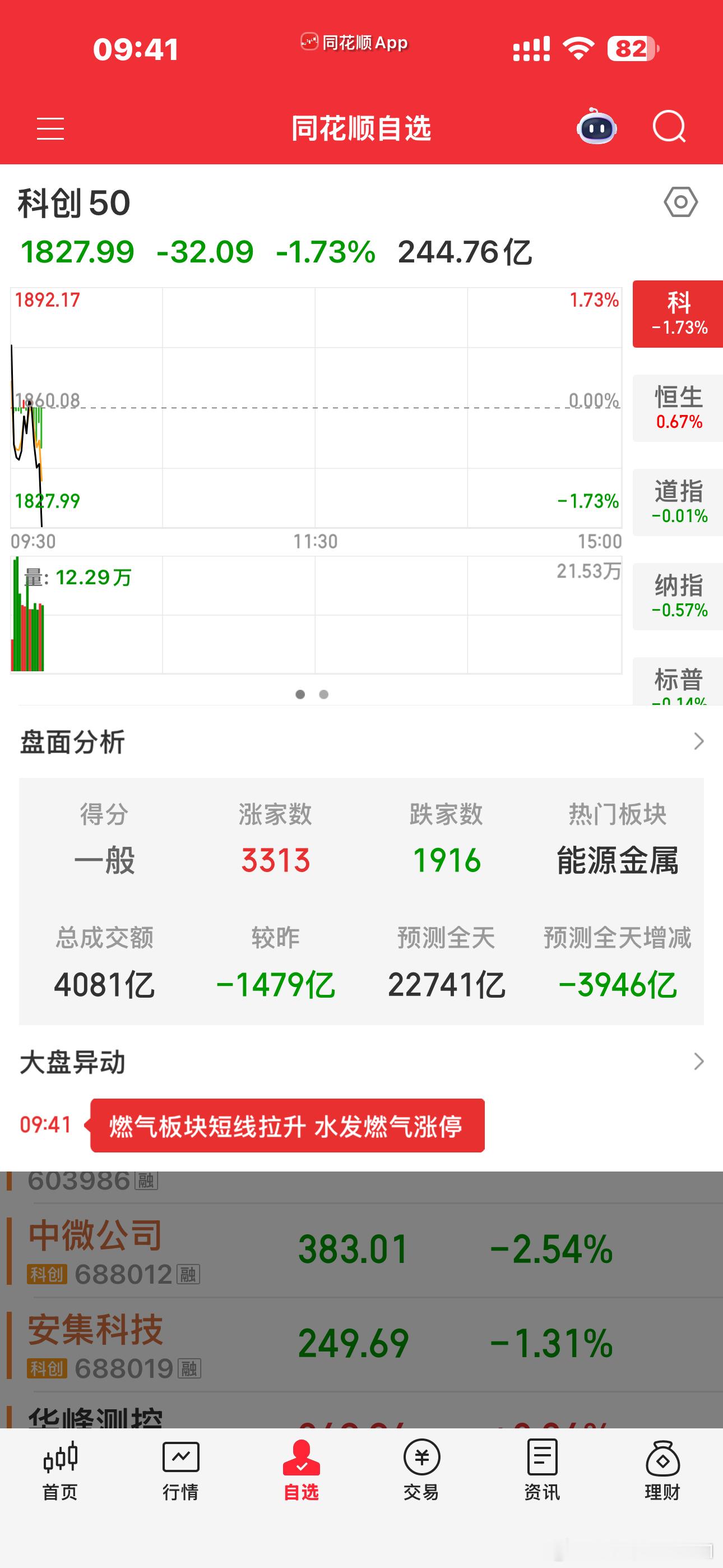Expand the 盘面分析 section
The image size is (723, 1568).
pyautogui.click(x=361, y=741)
